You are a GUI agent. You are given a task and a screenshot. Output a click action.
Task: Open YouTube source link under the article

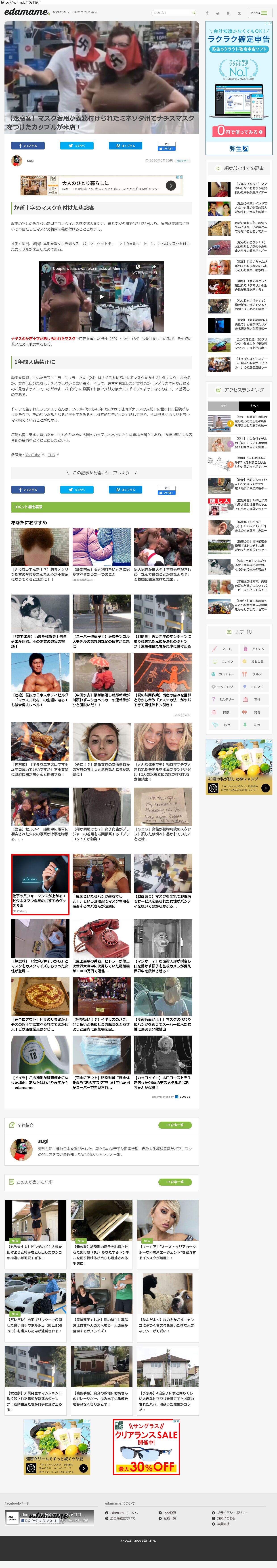33,455
